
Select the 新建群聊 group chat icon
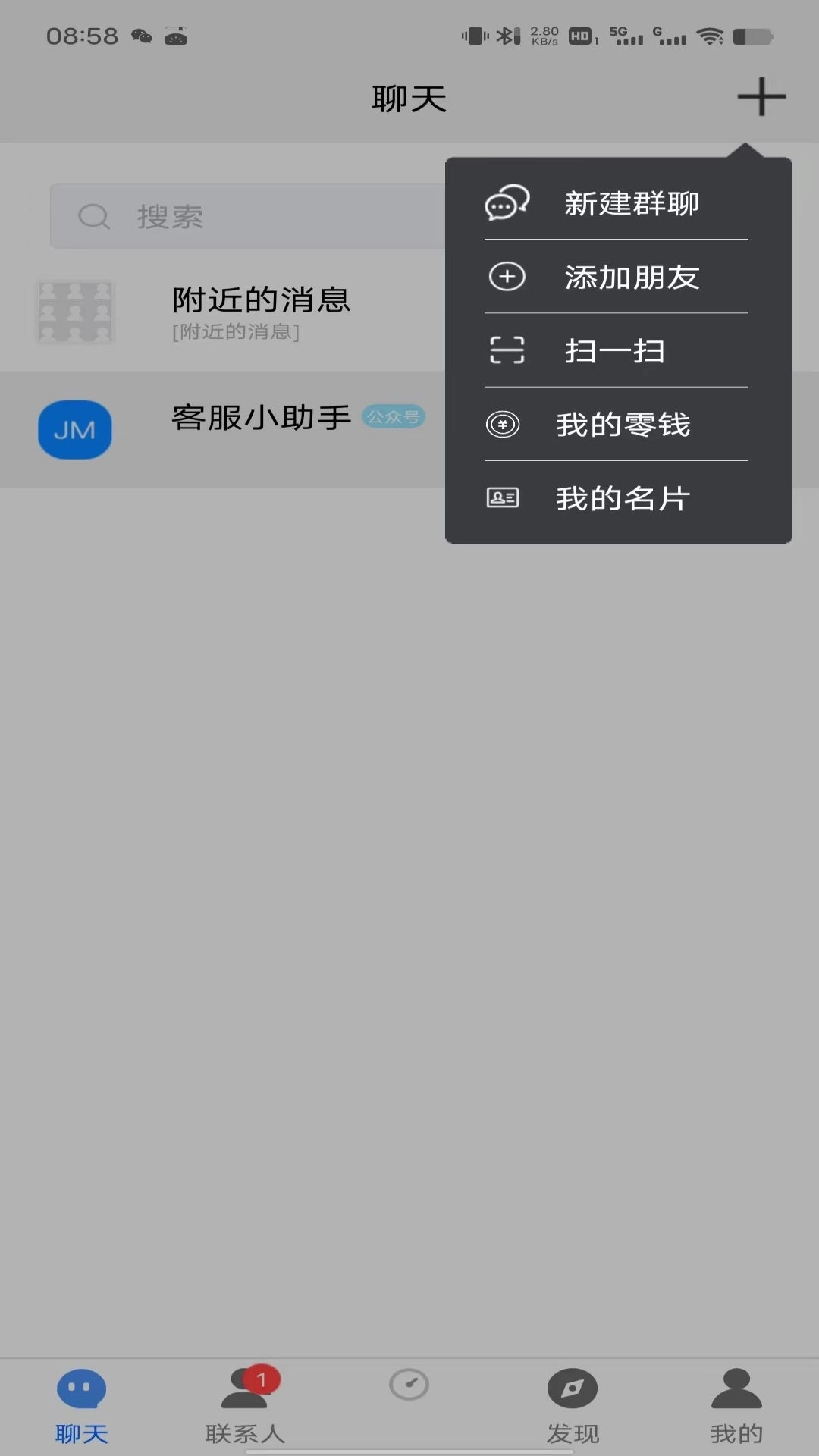(x=507, y=202)
